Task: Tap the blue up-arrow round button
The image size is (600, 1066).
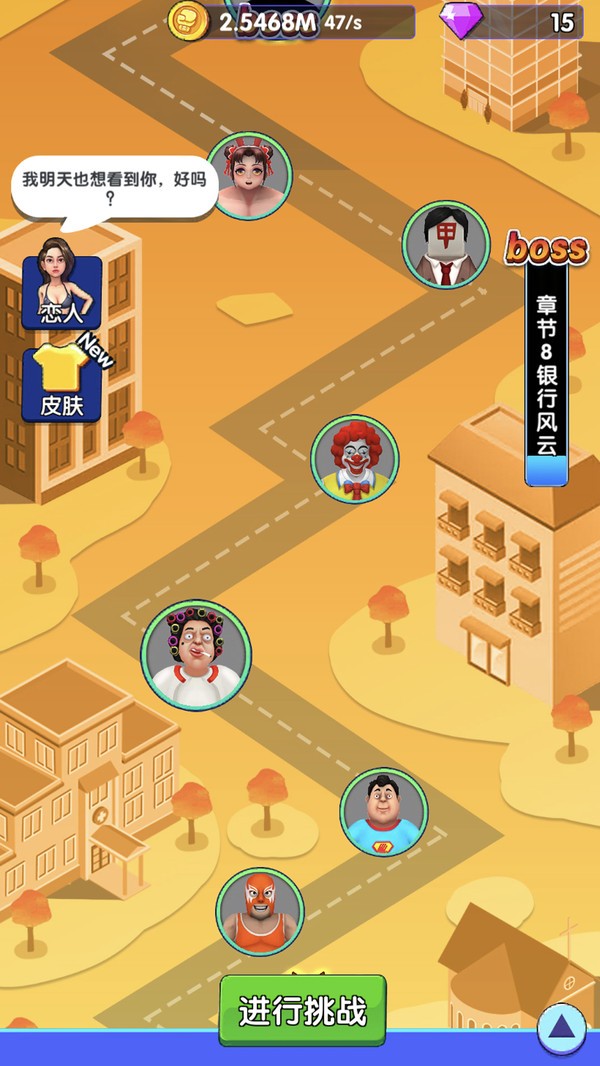Action: click(x=562, y=1029)
